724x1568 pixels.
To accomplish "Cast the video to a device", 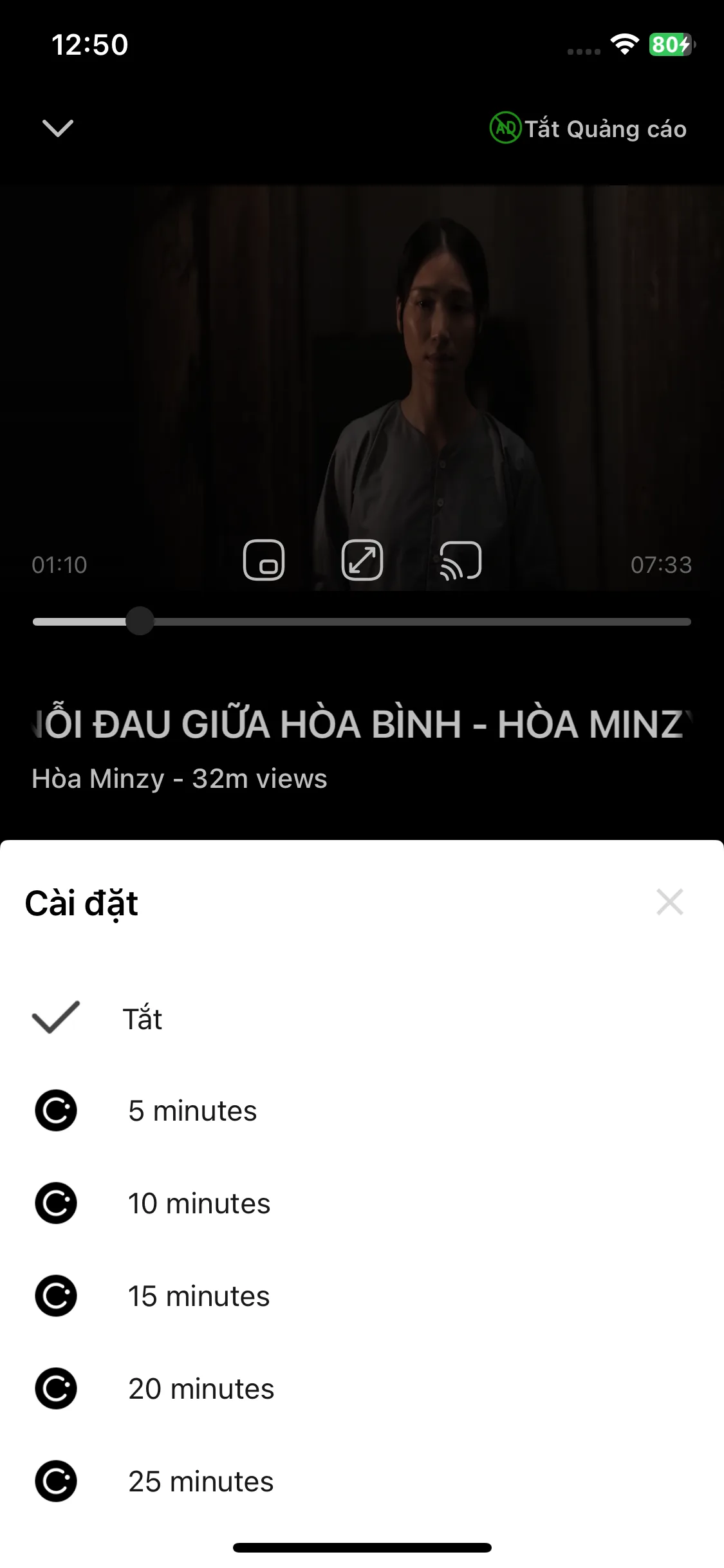I will tap(460, 560).
